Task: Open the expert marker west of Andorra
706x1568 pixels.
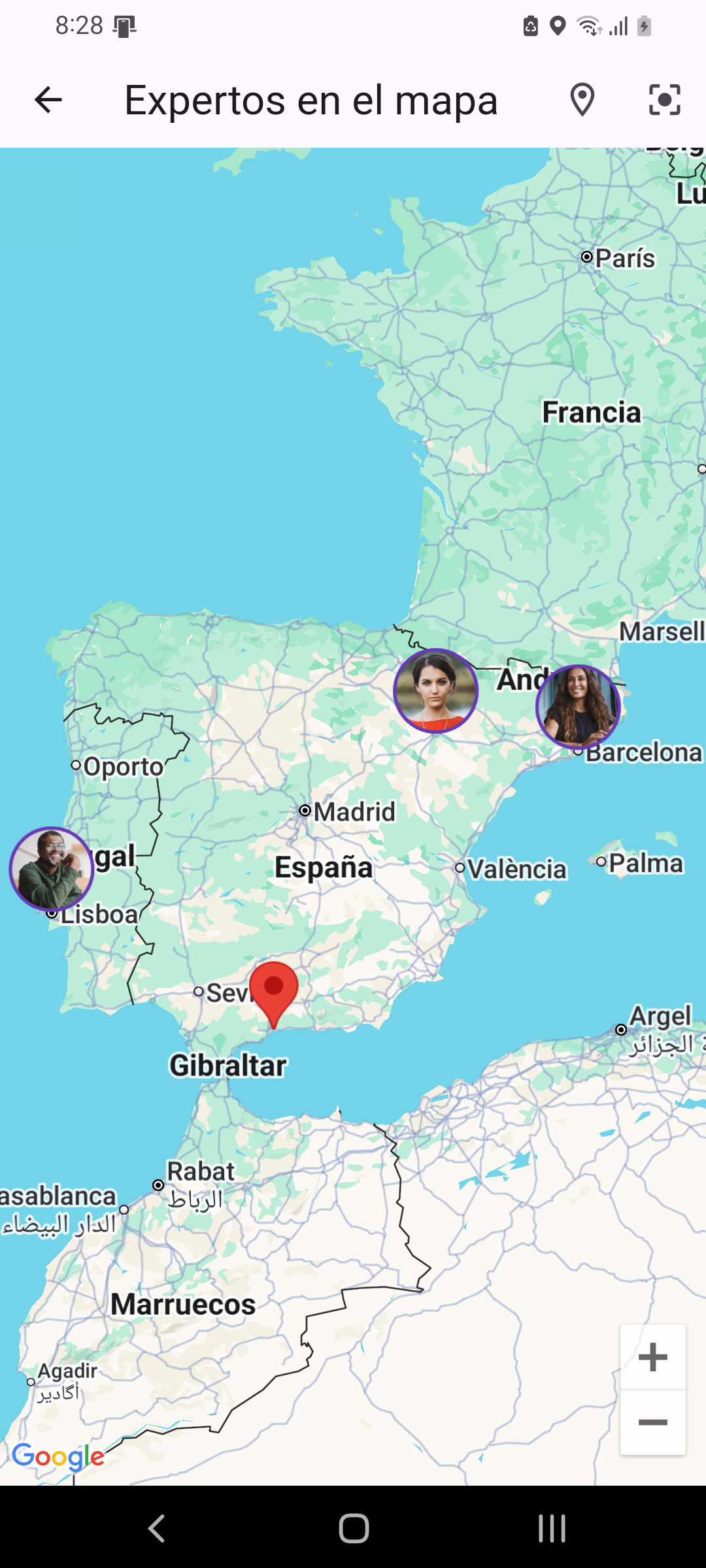Action: [x=436, y=691]
